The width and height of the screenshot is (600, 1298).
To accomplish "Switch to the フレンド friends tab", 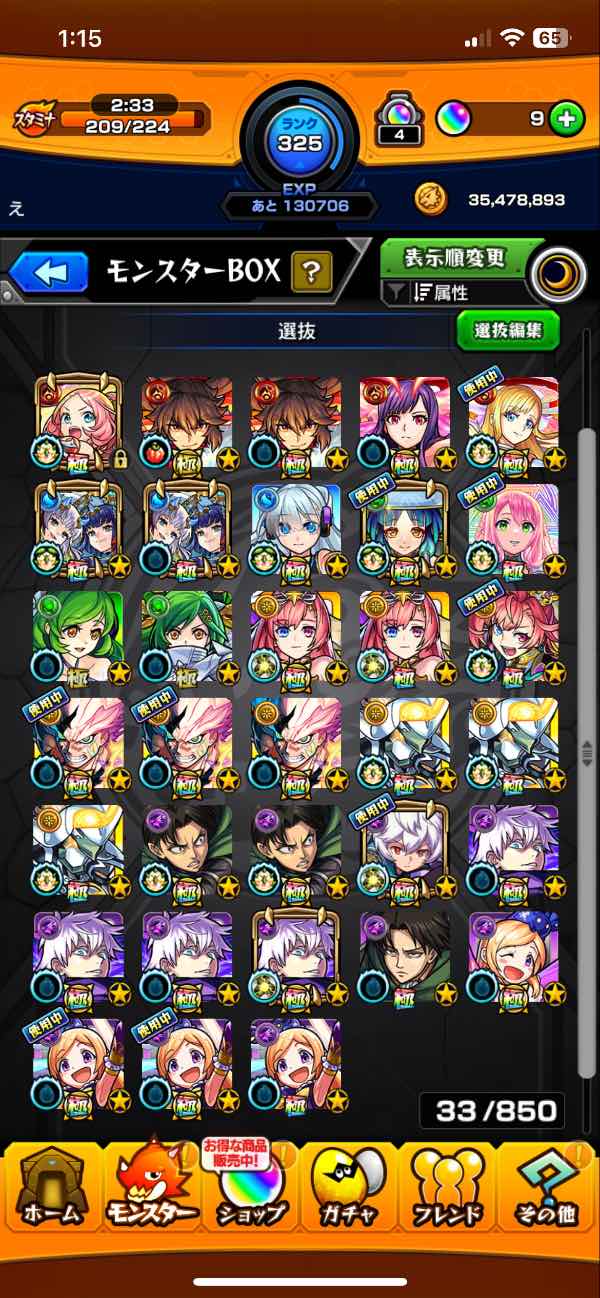I will 449,1190.
